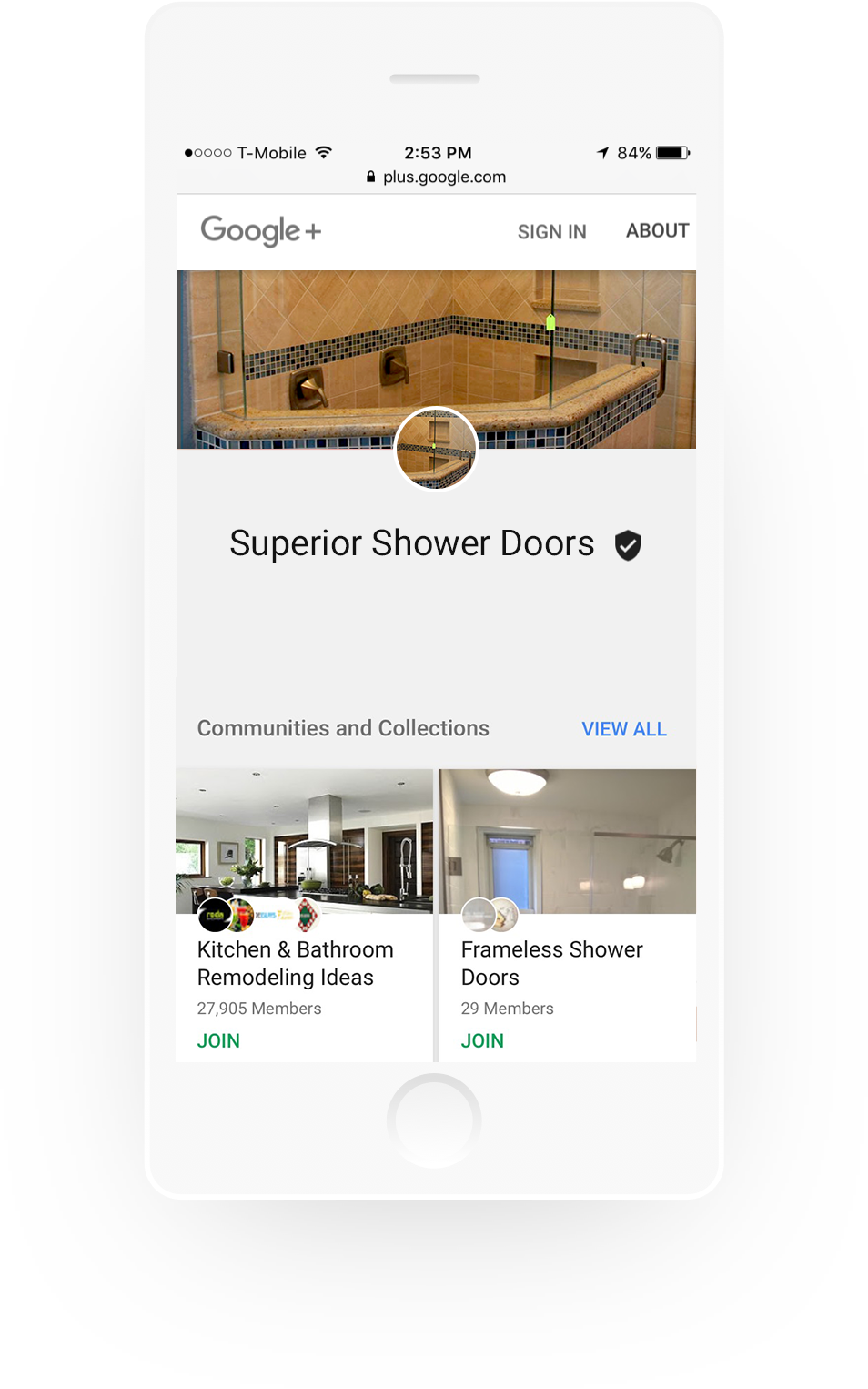Open the ABOUT page
Image resolution: width=868 pixels, height=1389 pixels.
(657, 231)
